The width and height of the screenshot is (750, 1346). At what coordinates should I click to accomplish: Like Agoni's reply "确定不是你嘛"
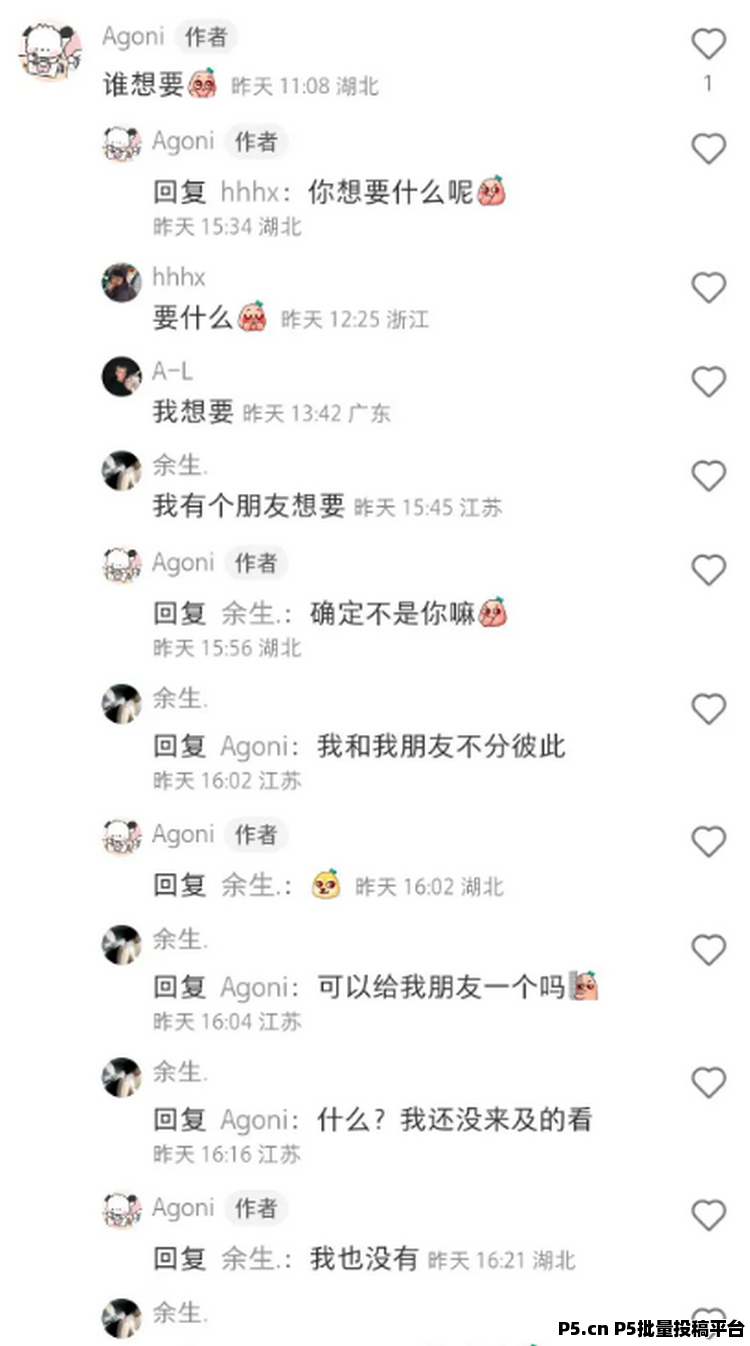click(x=708, y=570)
